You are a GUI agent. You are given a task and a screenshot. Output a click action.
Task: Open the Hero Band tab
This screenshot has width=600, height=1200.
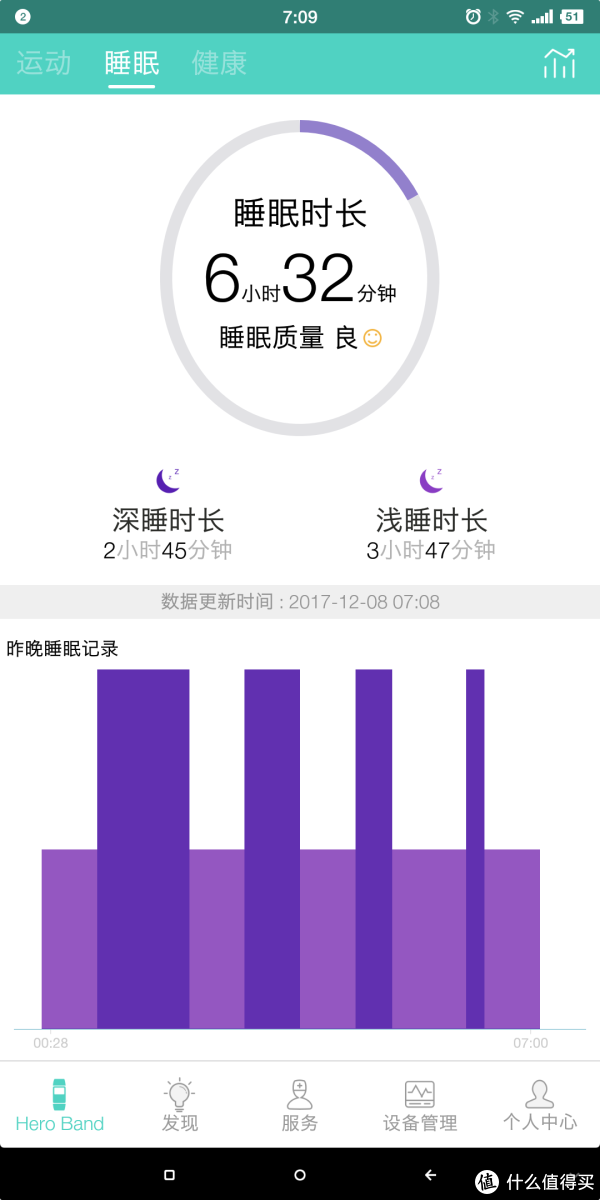tap(60, 1105)
